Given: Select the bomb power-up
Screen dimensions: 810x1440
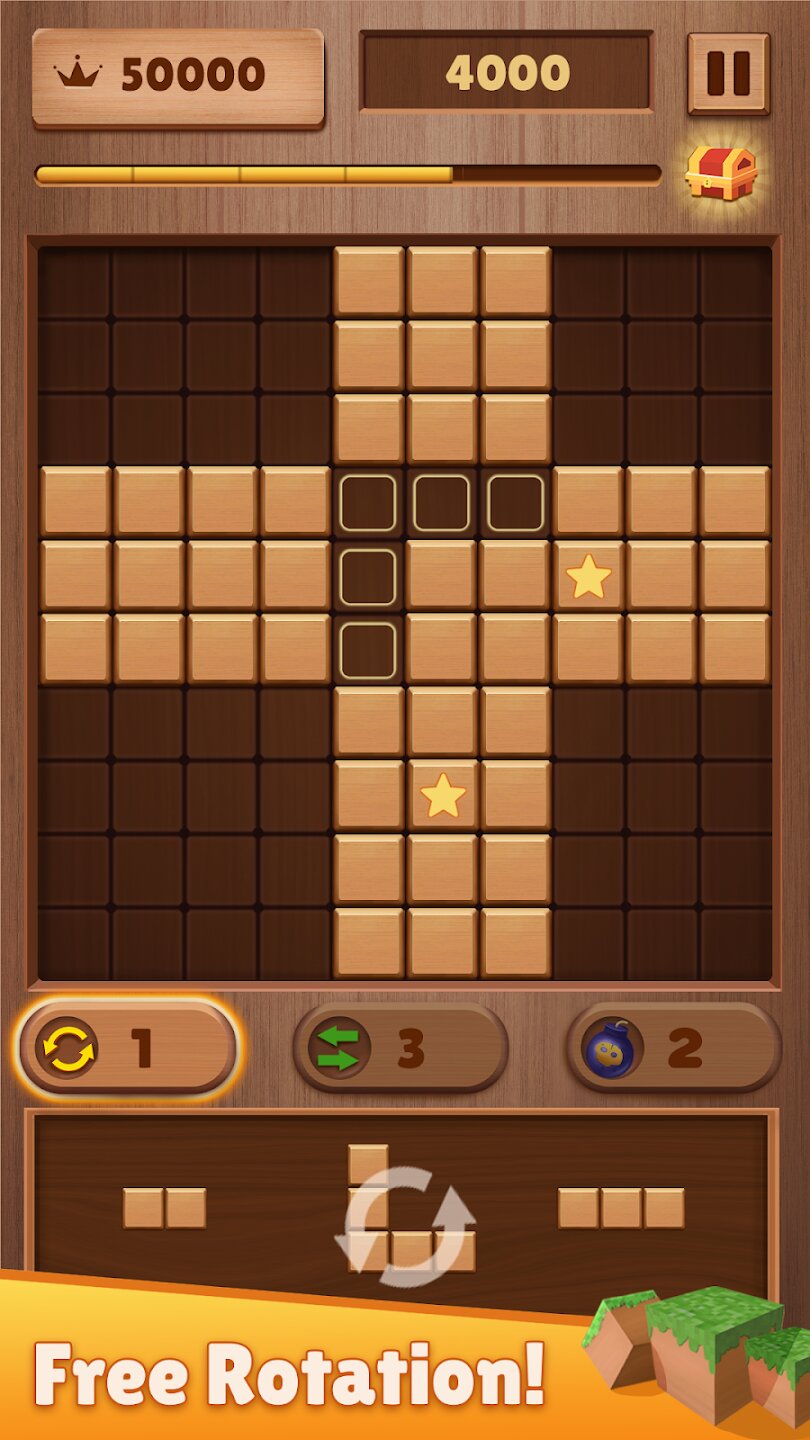Looking at the screenshot, I should pyautogui.click(x=673, y=1047).
